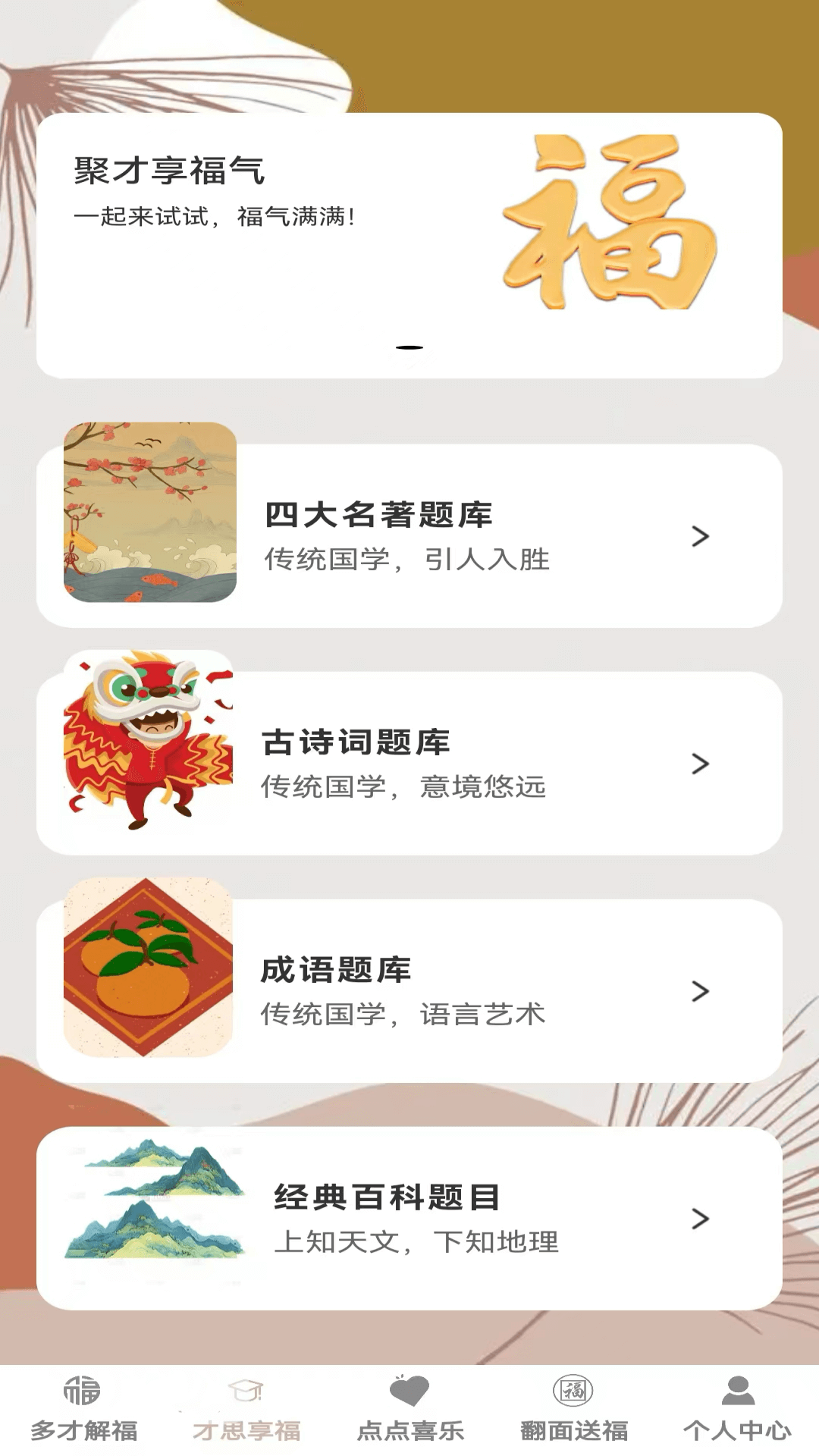Viewport: 819px width, 1456px height.
Task: Open the 个人中心 profile tab
Action: coord(737,1410)
